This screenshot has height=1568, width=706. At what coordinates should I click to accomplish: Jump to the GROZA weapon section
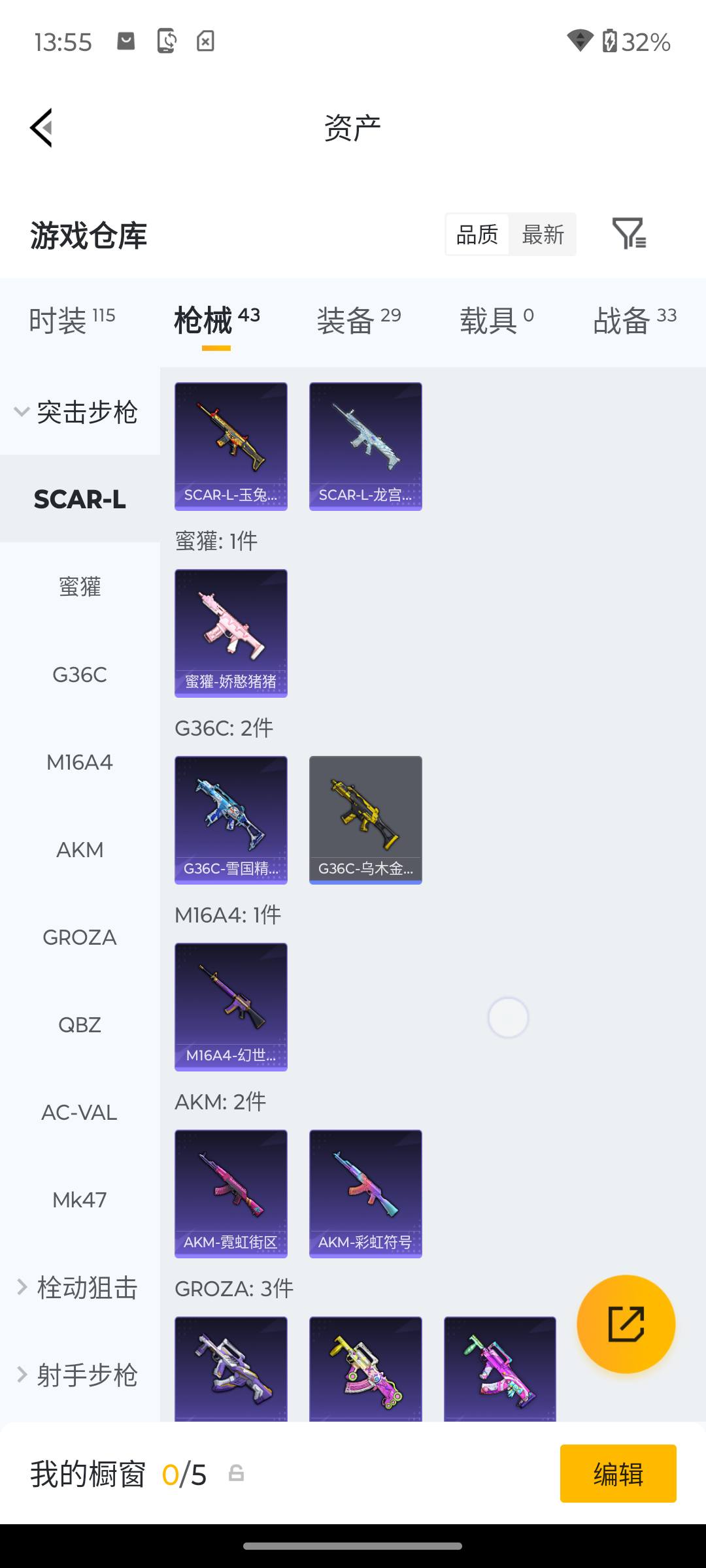click(80, 937)
